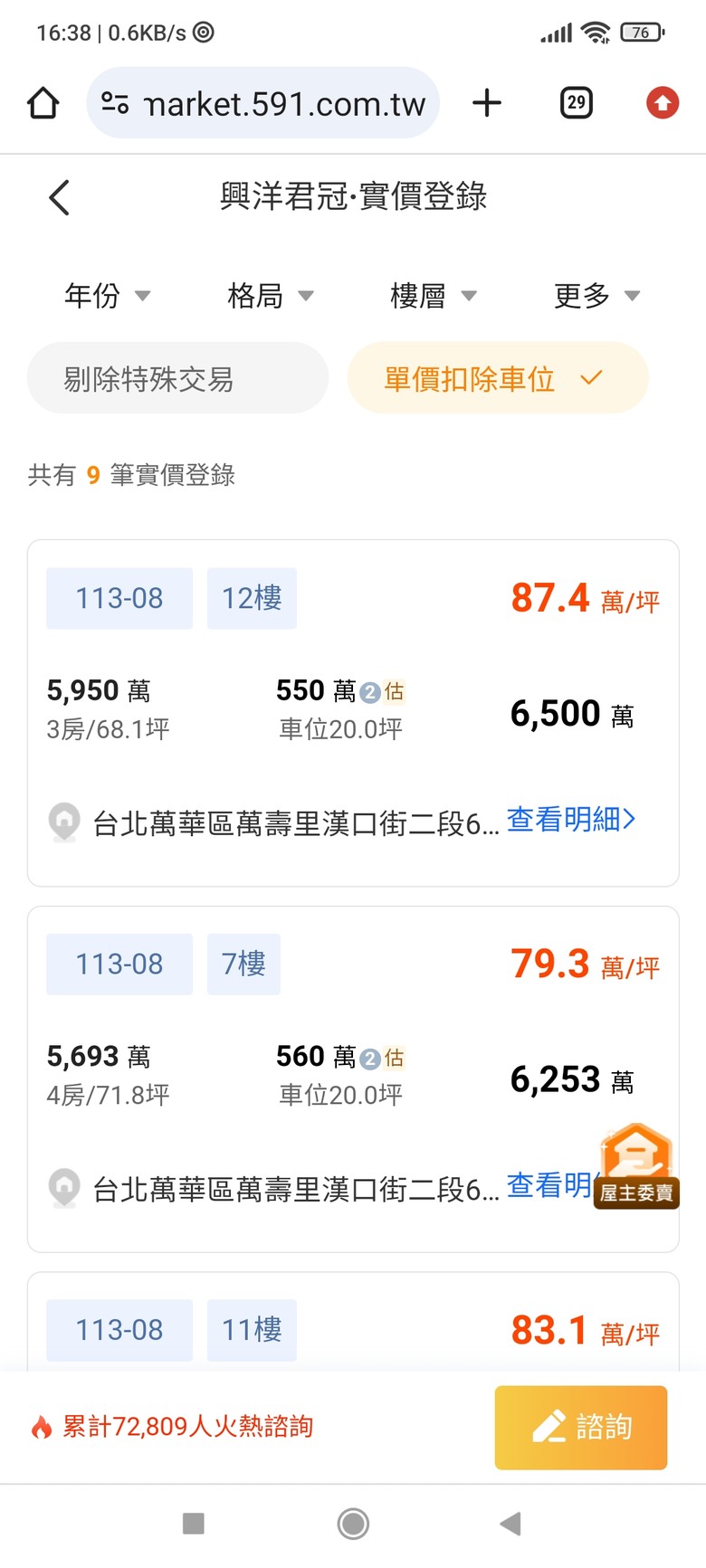View details of the 12樓 record
The image size is (706, 1568).
coord(571,820)
